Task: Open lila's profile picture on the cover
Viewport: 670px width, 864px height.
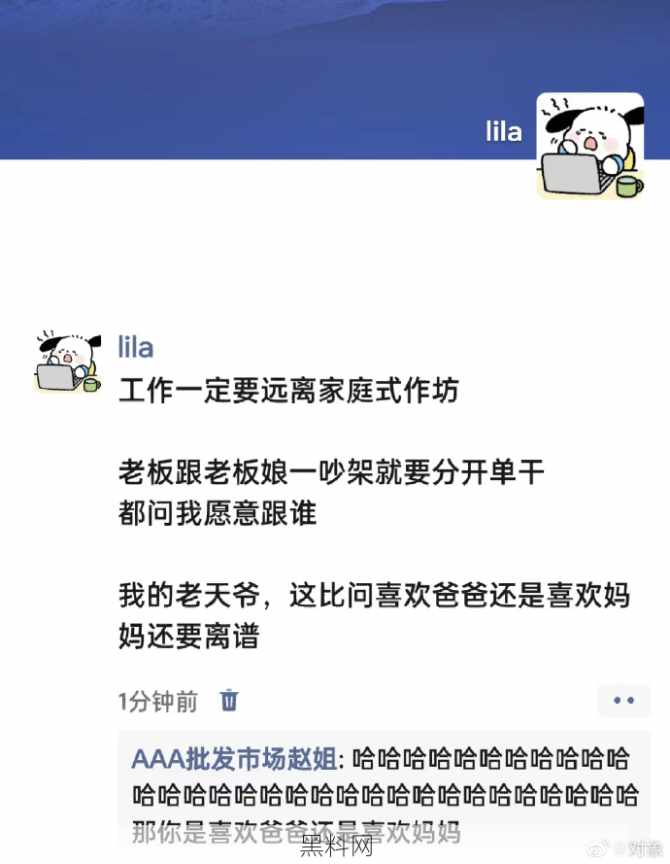Action: click(x=590, y=146)
